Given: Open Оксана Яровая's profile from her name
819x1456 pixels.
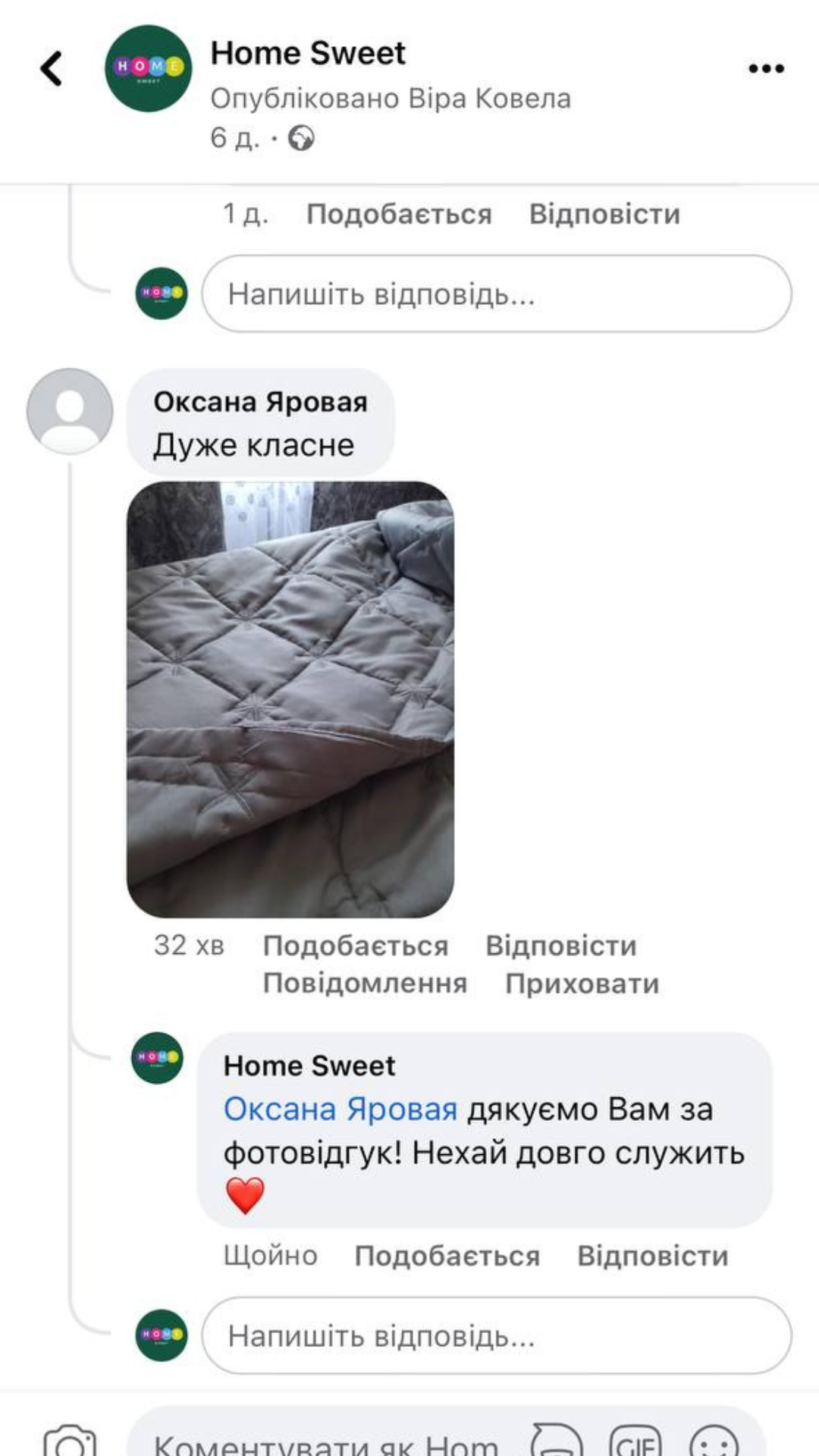Looking at the screenshot, I should [x=260, y=402].
